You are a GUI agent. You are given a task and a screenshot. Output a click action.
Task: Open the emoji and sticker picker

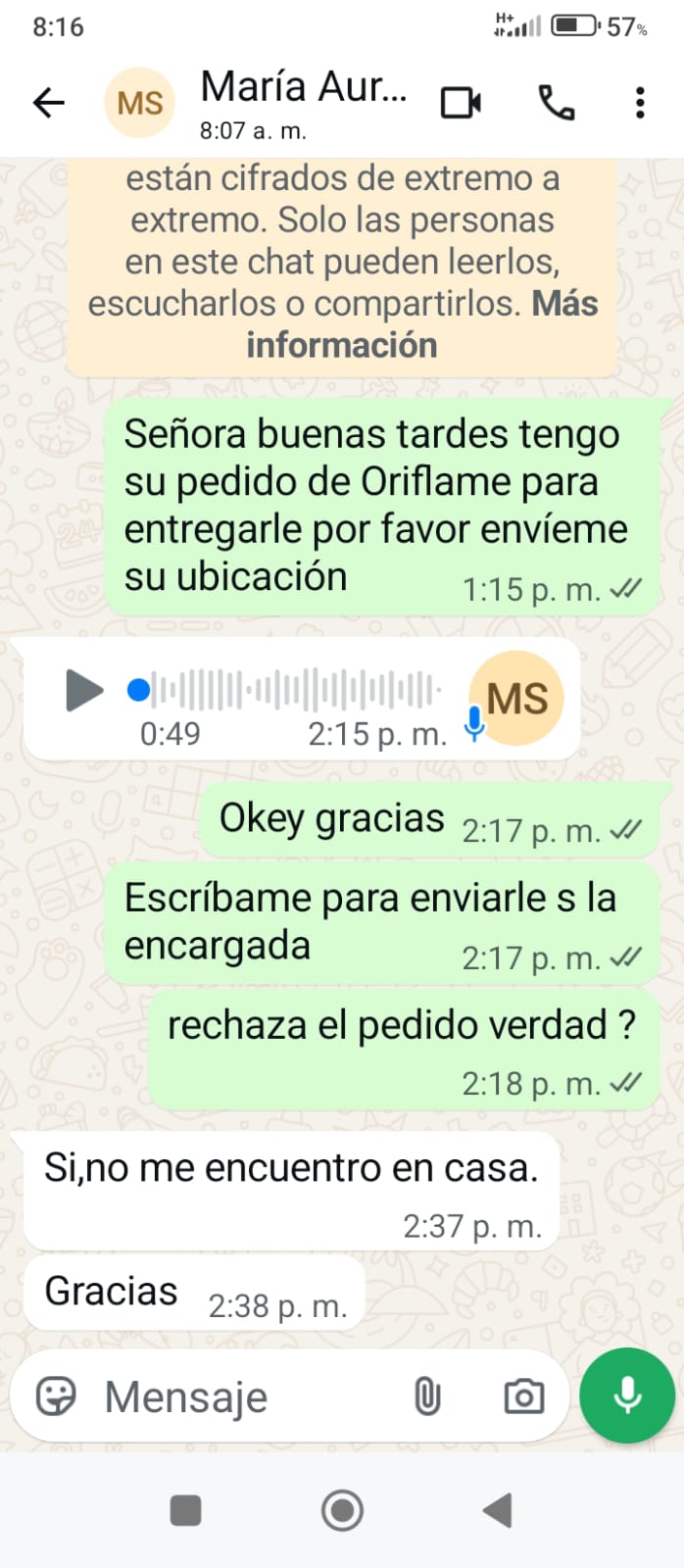click(x=56, y=1396)
